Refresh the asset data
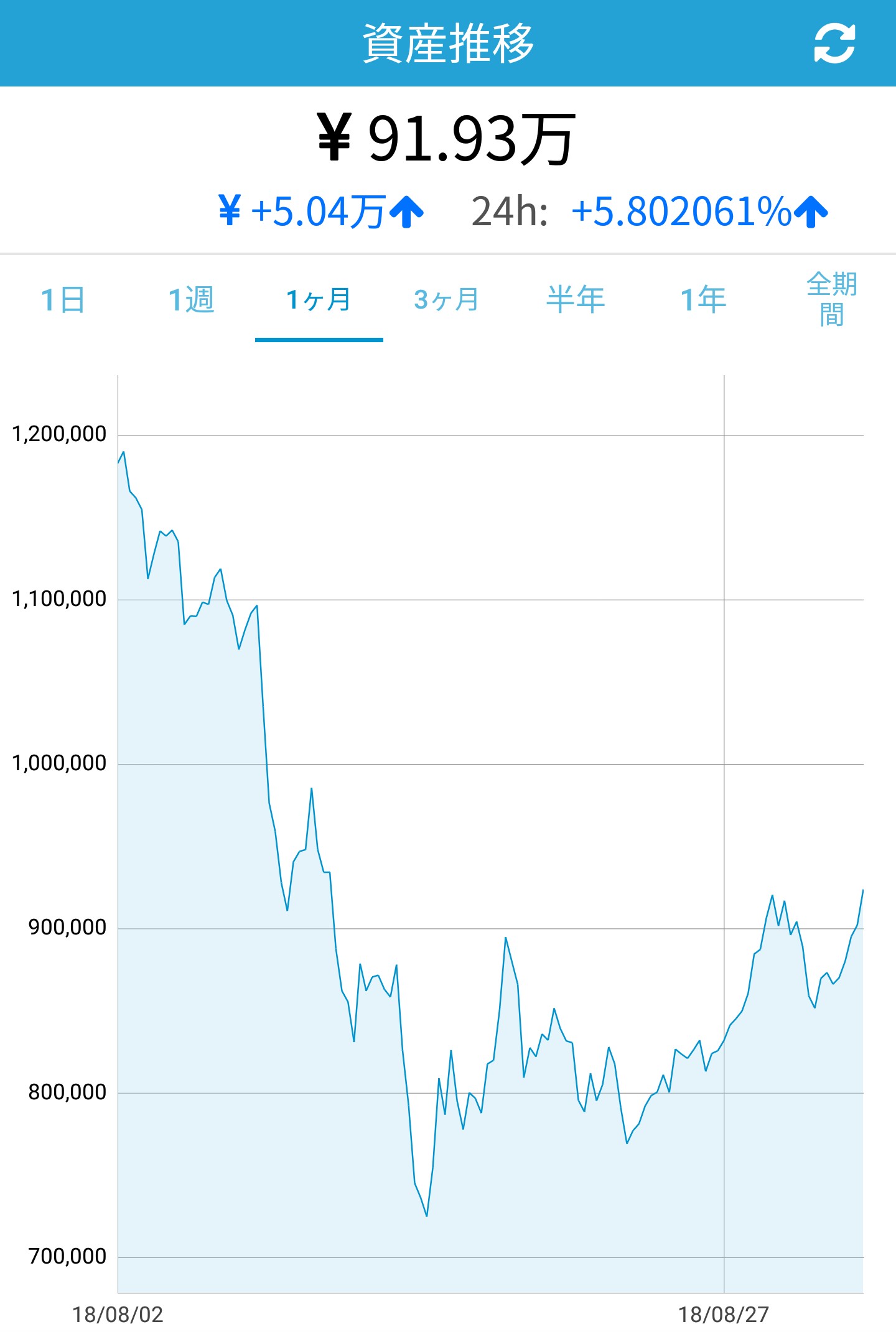 pyautogui.click(x=834, y=44)
